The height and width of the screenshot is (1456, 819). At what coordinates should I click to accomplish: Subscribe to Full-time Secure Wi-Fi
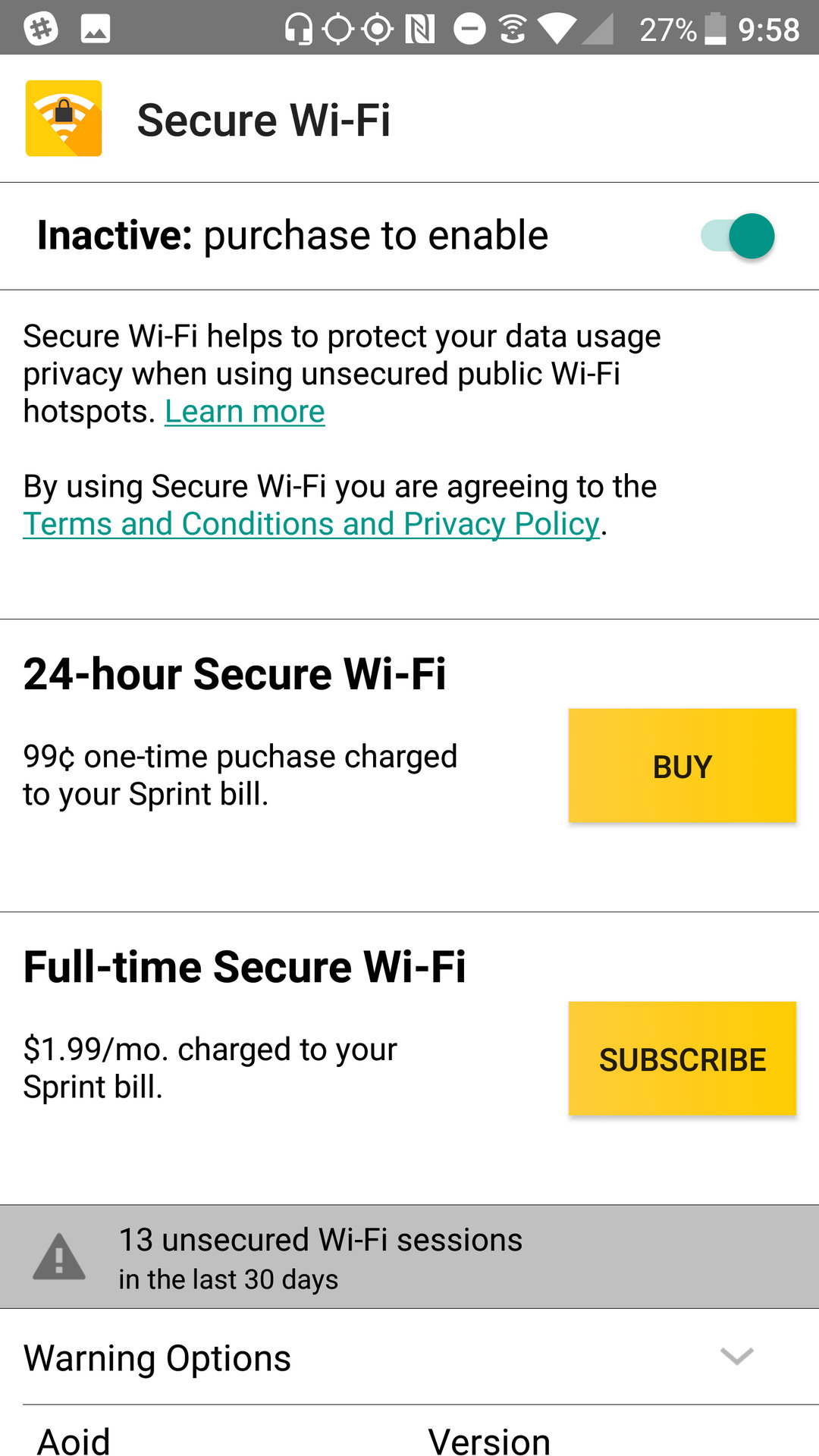click(682, 1059)
